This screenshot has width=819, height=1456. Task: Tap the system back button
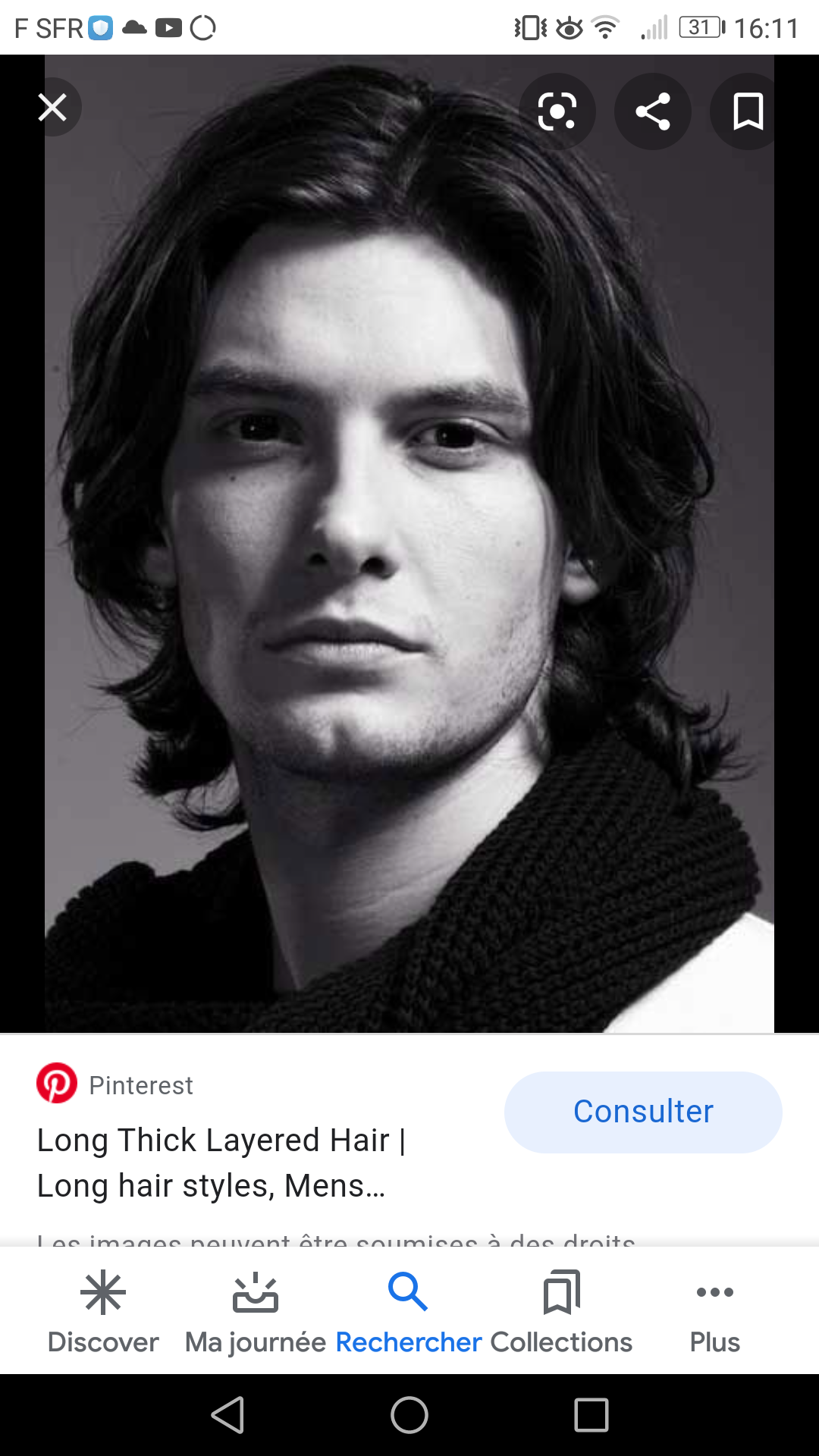227,1415
